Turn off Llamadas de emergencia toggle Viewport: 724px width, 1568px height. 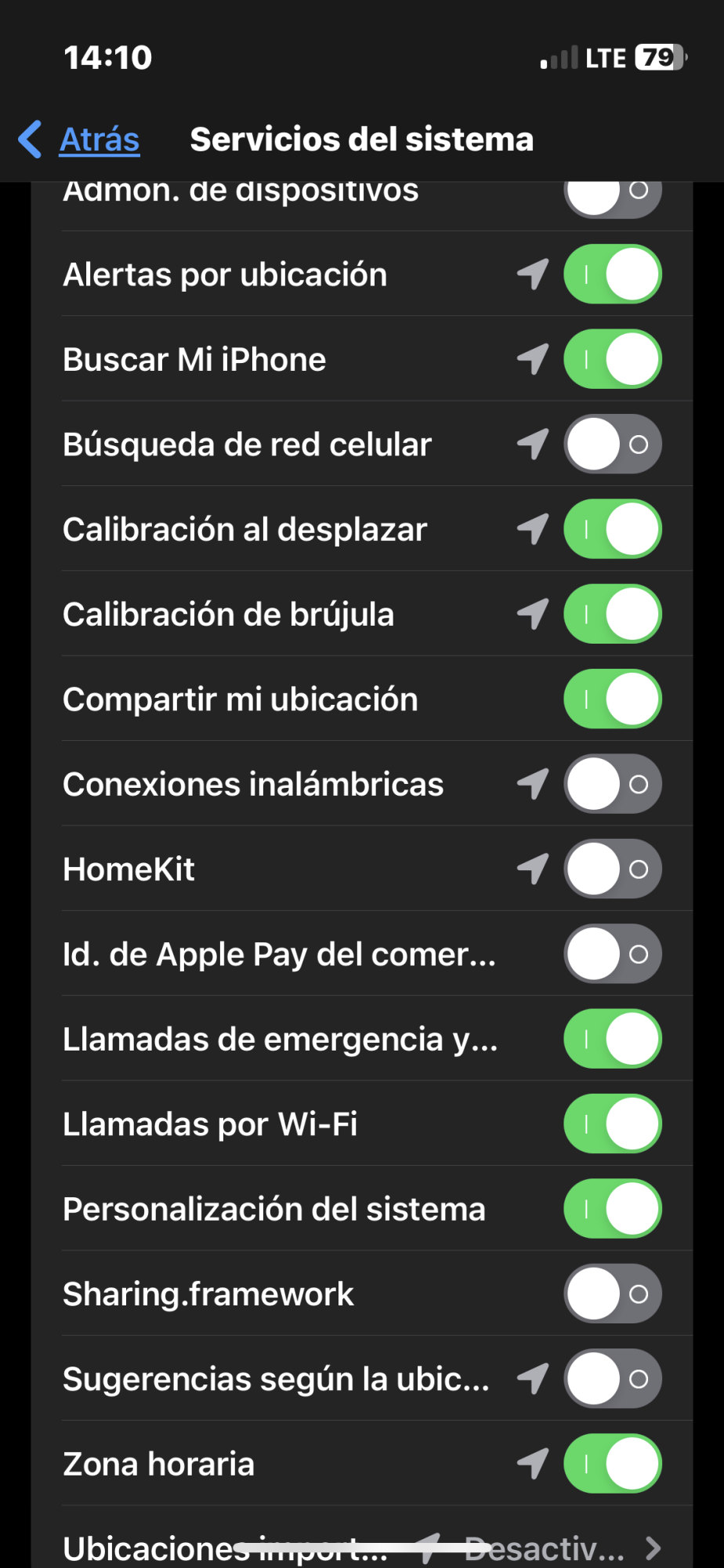pyautogui.click(x=613, y=1039)
